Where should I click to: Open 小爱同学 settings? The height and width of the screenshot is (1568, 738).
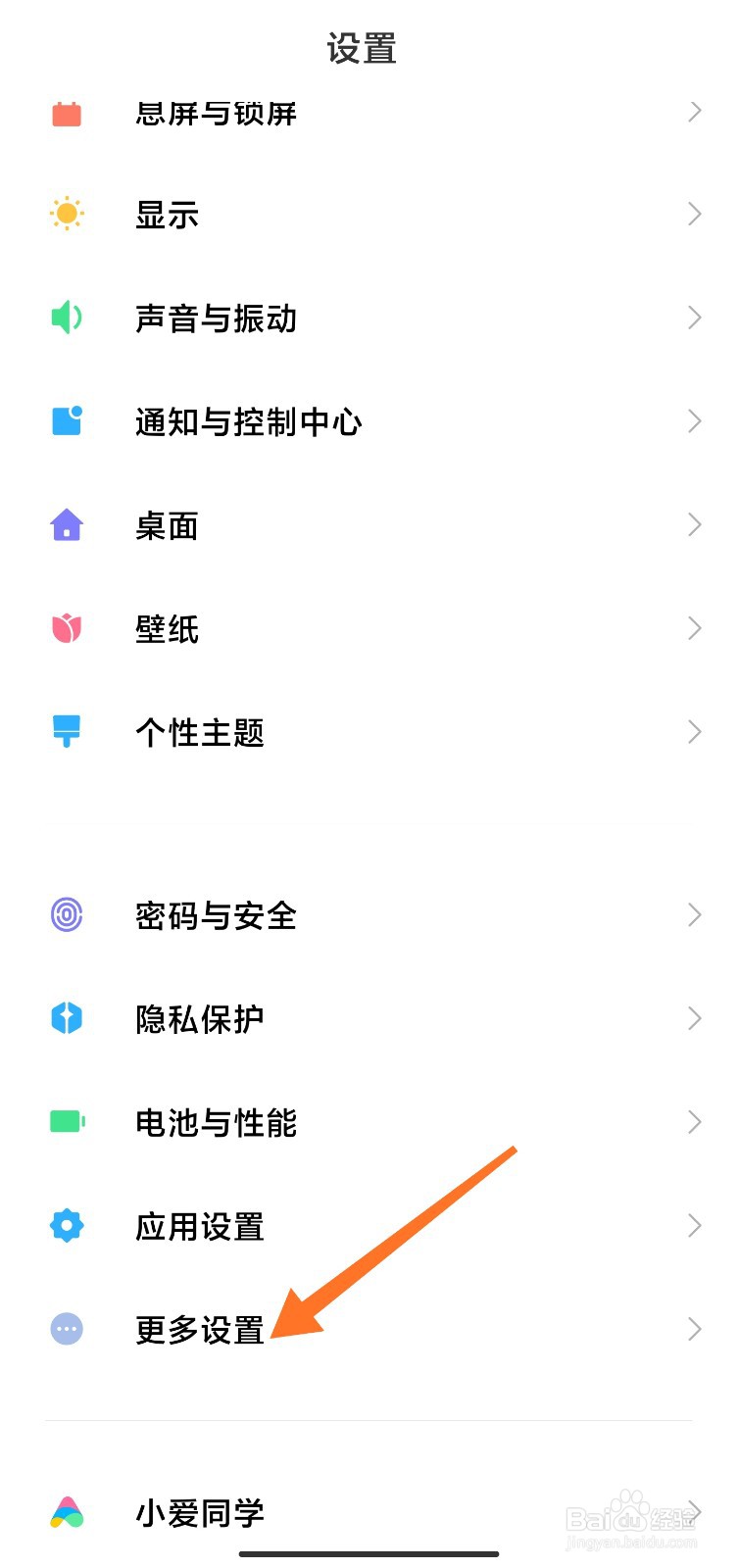(200, 1513)
